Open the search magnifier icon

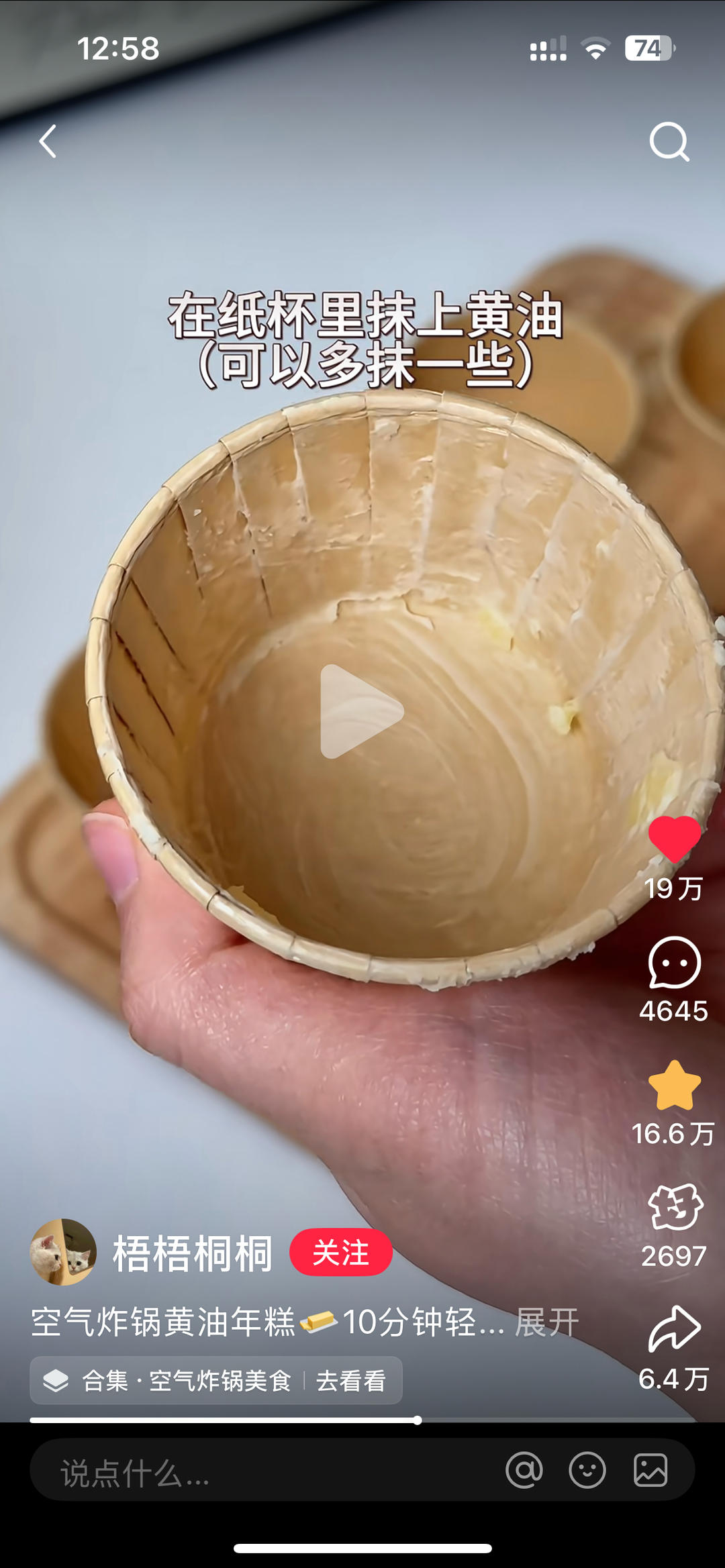point(669,142)
